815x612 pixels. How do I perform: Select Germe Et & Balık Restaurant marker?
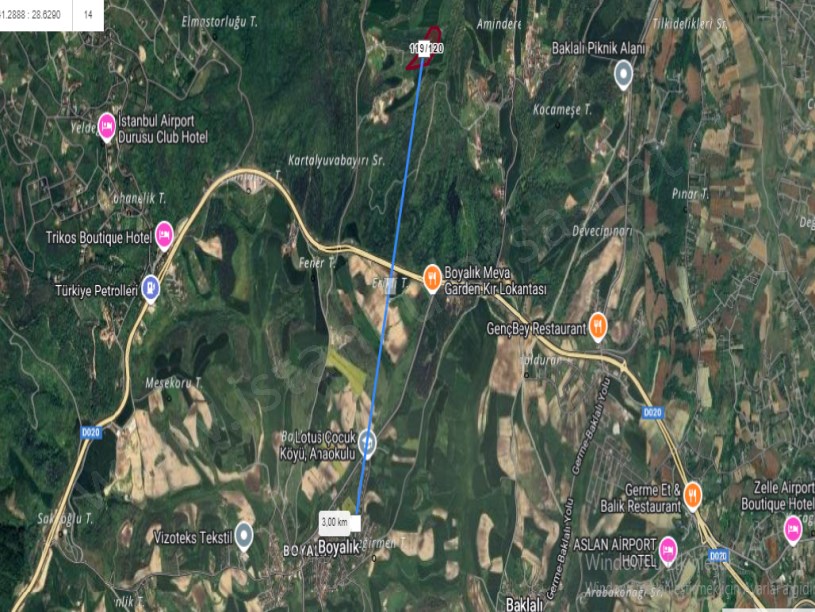click(692, 493)
